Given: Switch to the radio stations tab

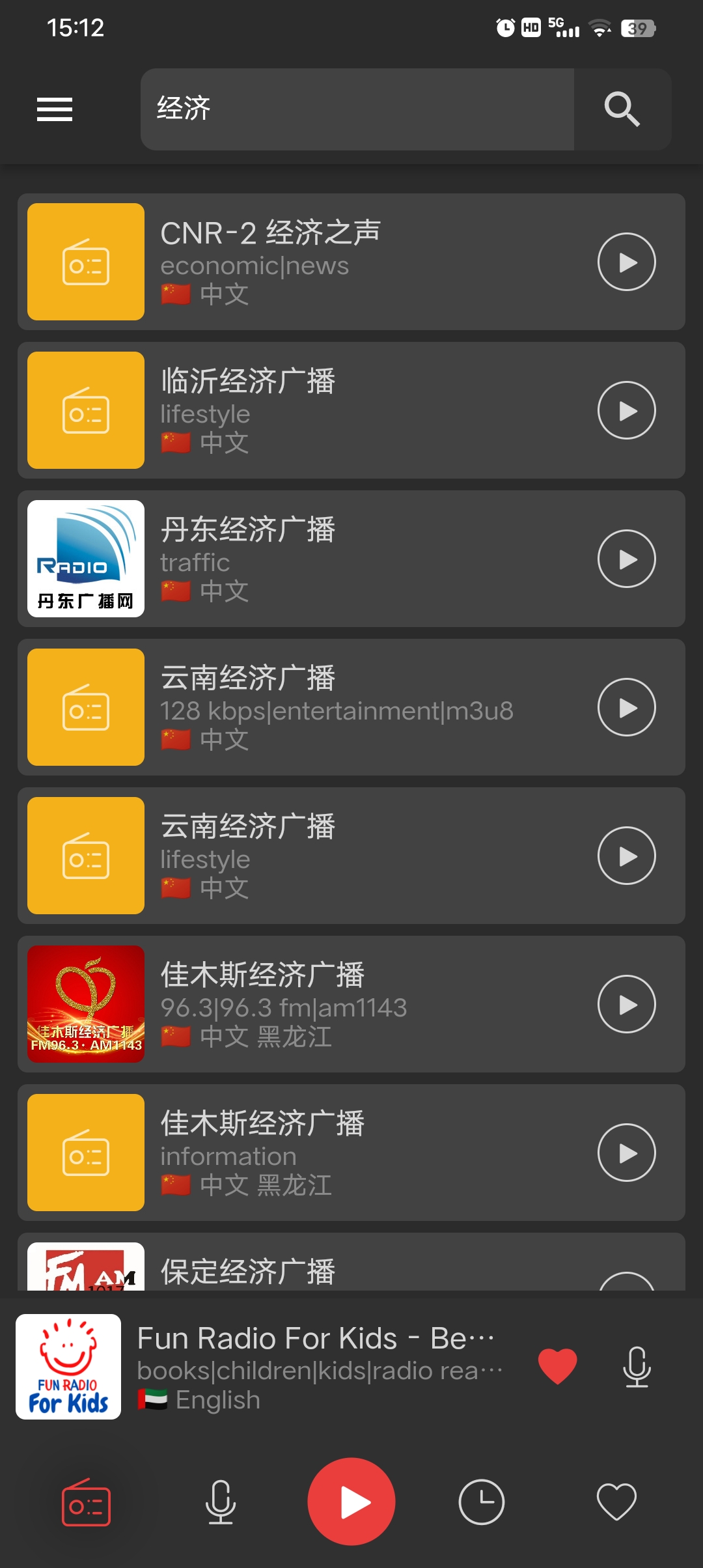Looking at the screenshot, I should click(x=86, y=1502).
